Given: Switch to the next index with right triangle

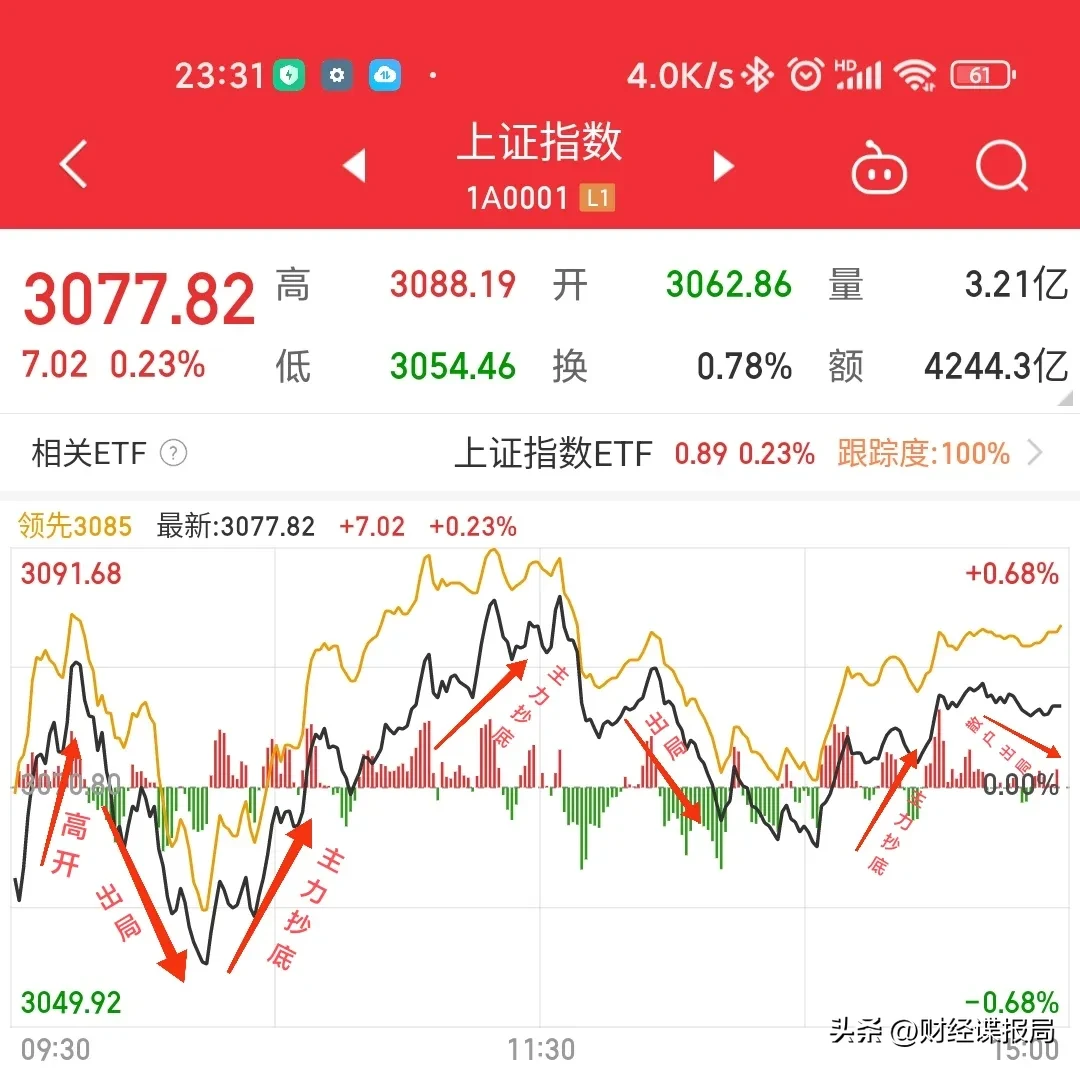Looking at the screenshot, I should tap(724, 166).
